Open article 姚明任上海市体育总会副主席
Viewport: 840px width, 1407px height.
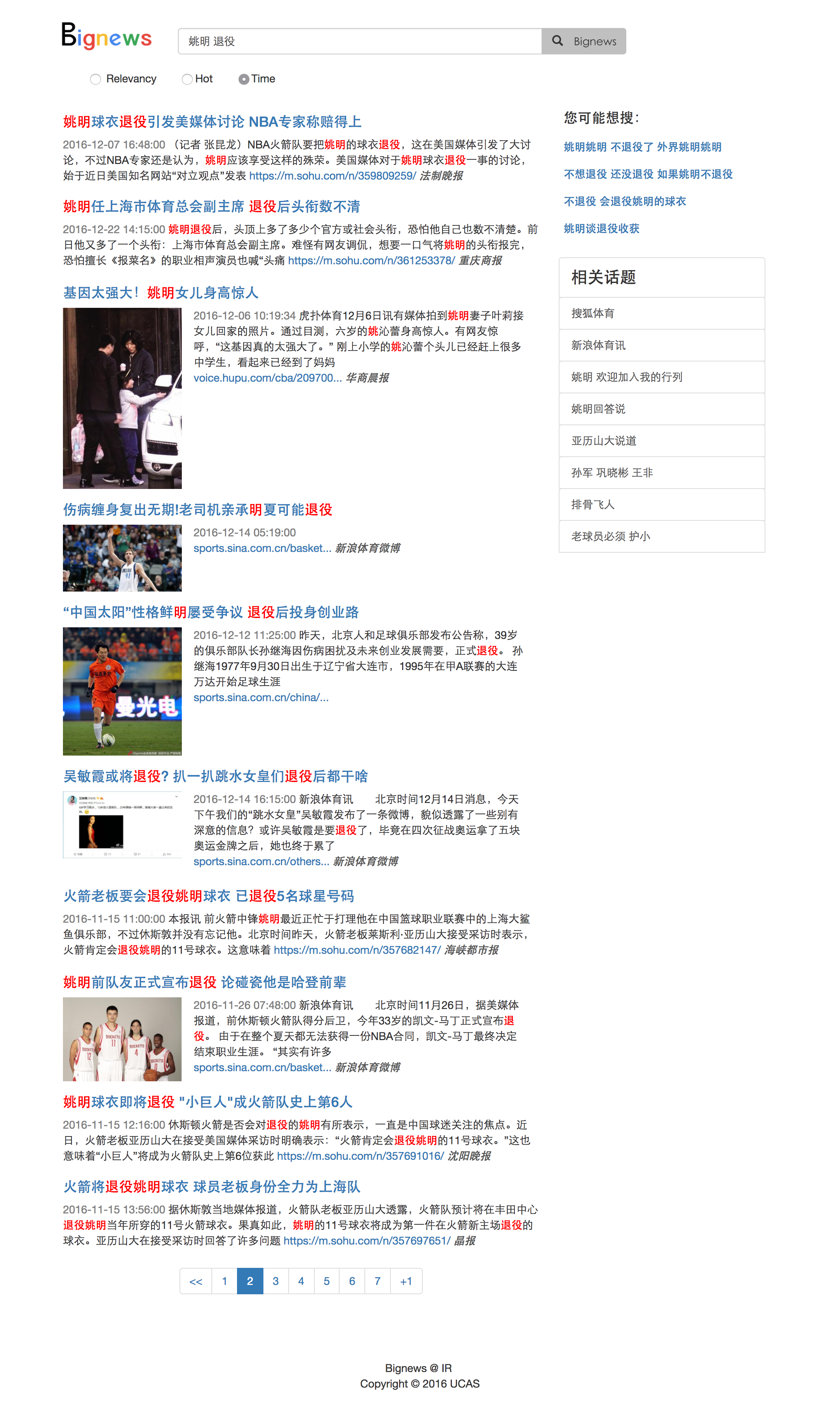[x=212, y=207]
